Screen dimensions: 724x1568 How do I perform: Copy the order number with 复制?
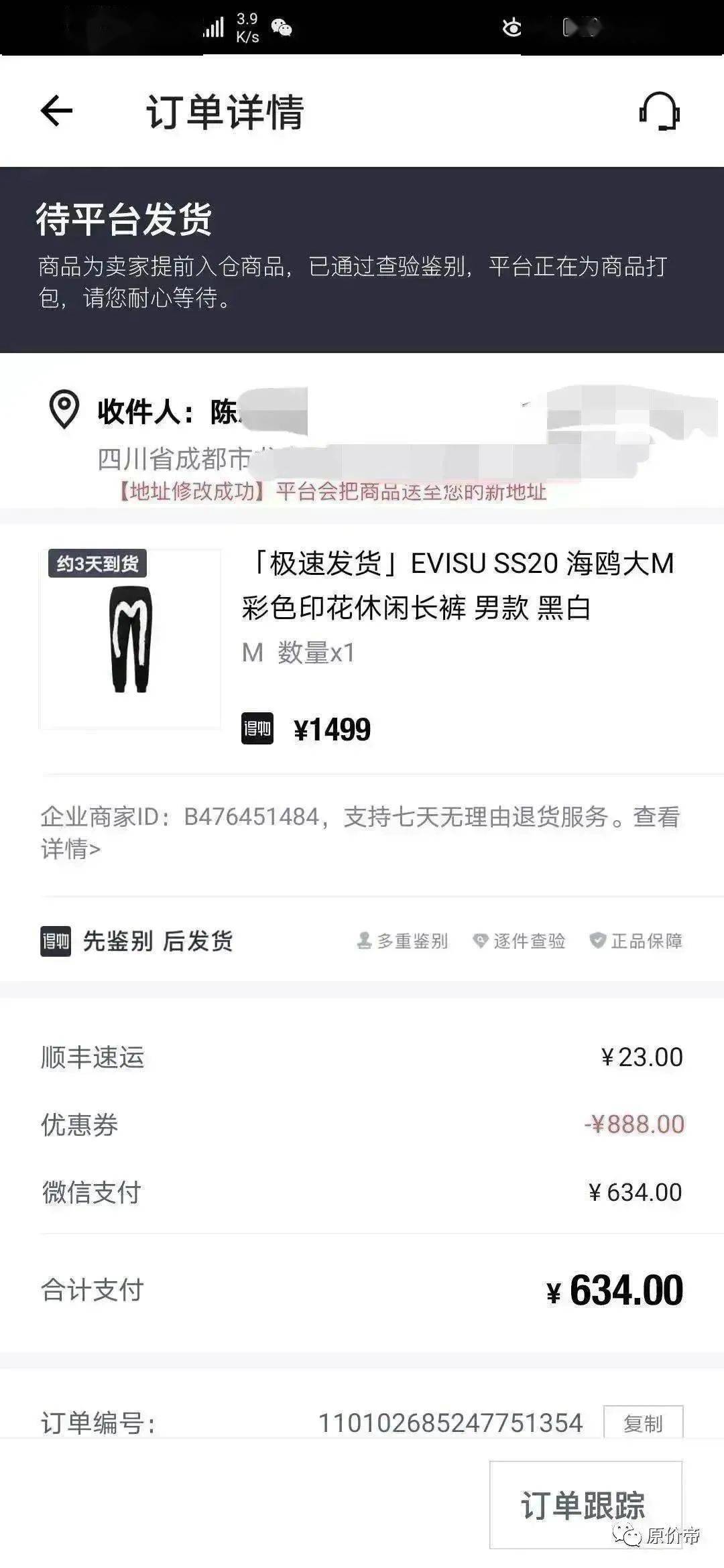pyautogui.click(x=642, y=1423)
